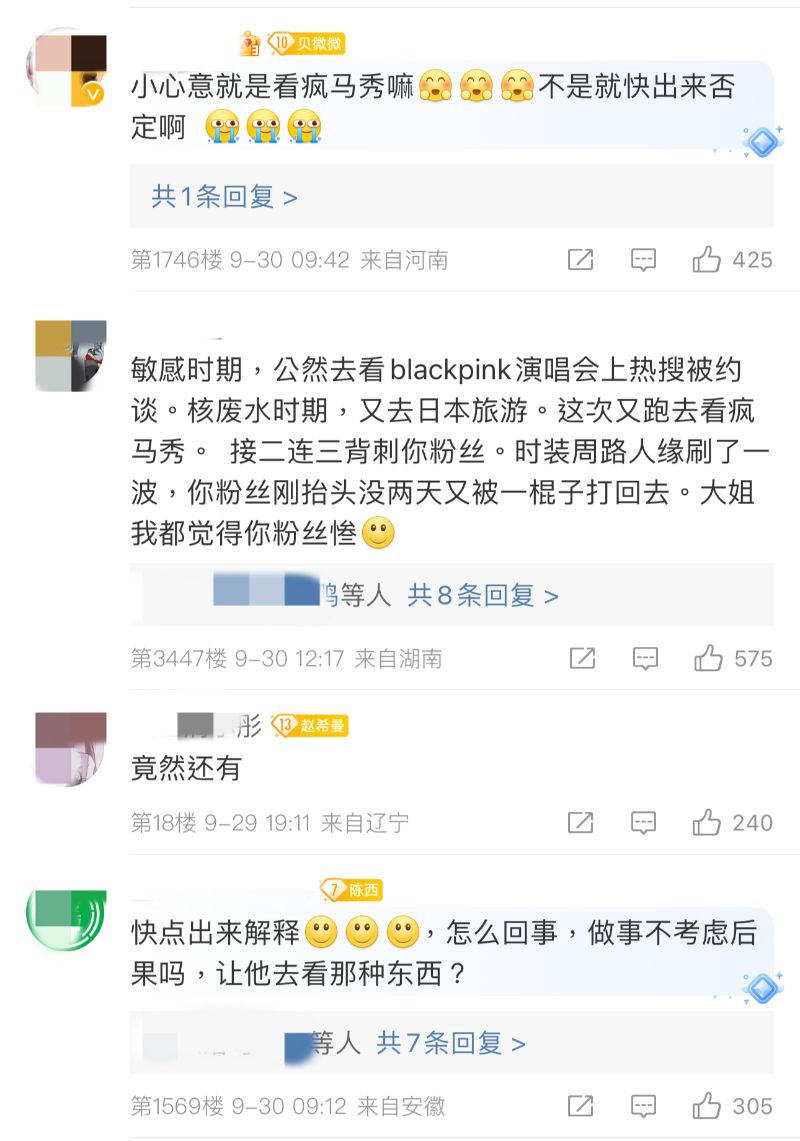Expand the 共1条回复 reply thread
This screenshot has height=1141, width=800.
(224, 197)
